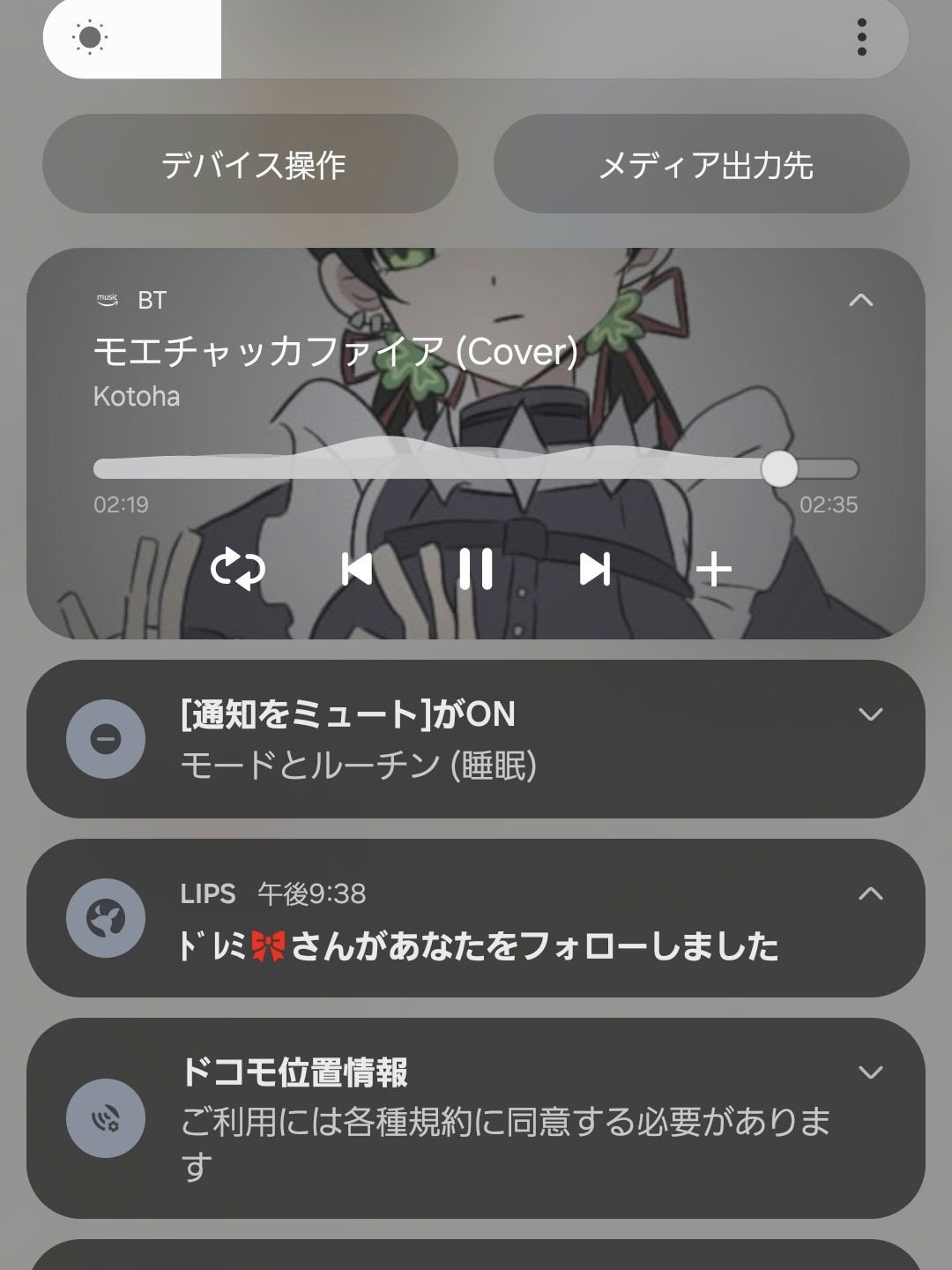The image size is (952, 1270).
Task: Tap the plus icon in the media player
Action: tap(714, 570)
